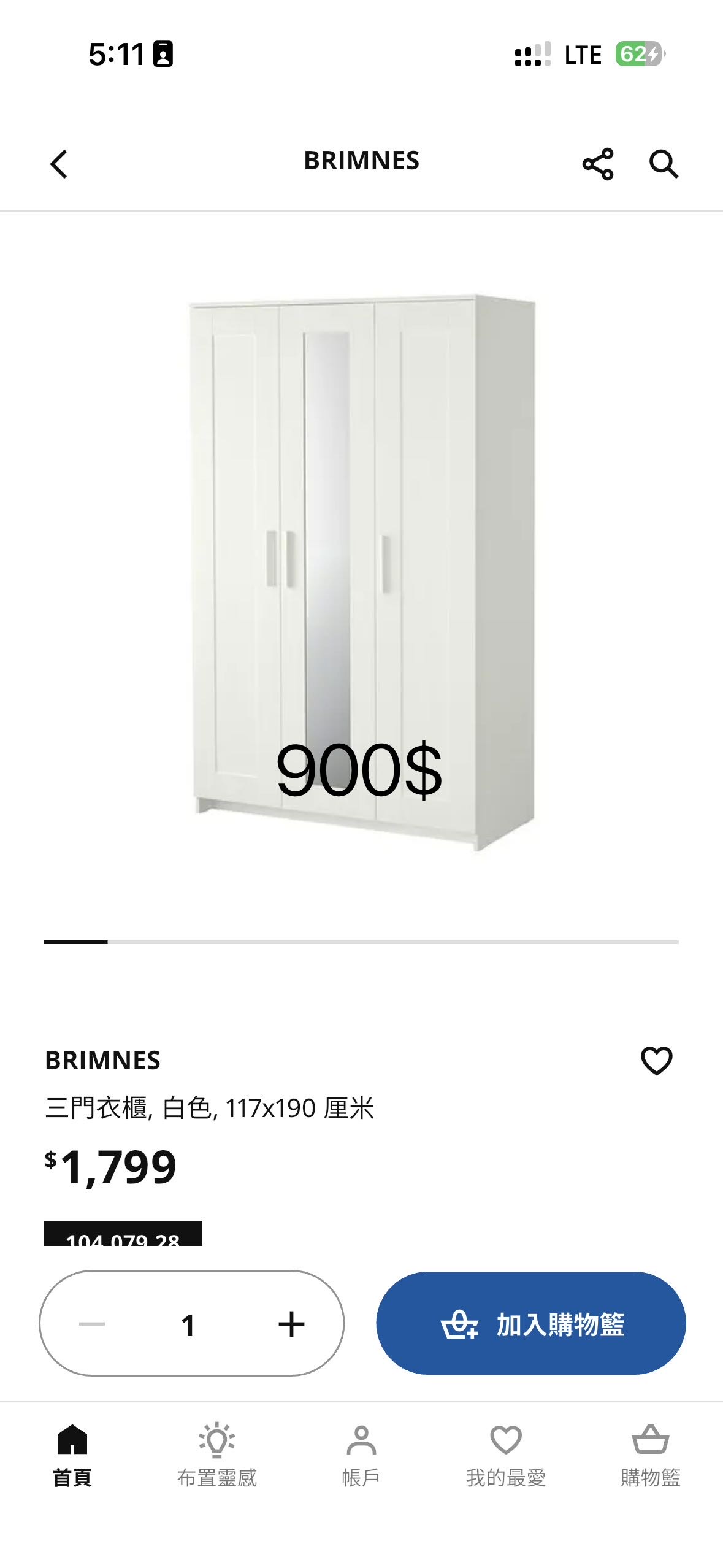
Task: Switch to the 首頁 tab
Action: click(72, 1455)
